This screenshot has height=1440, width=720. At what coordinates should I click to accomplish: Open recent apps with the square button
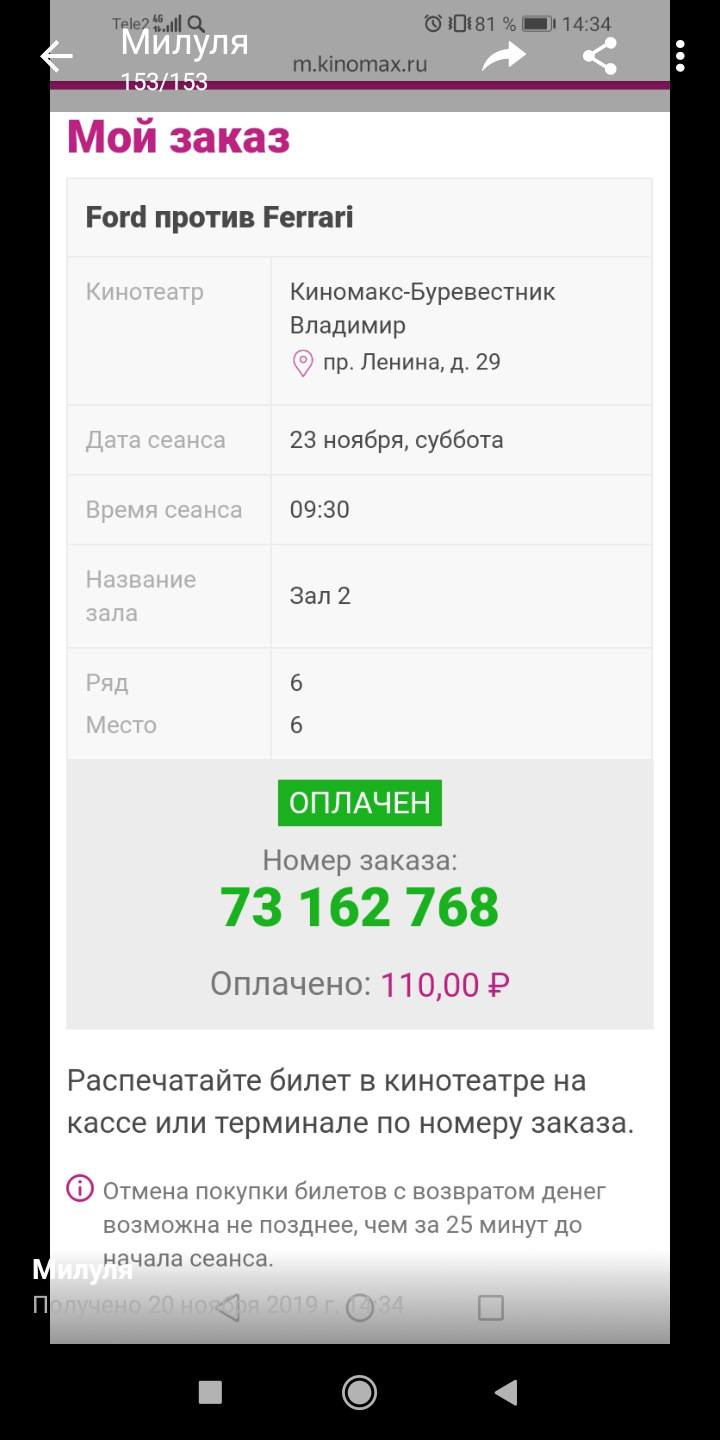click(210, 1391)
